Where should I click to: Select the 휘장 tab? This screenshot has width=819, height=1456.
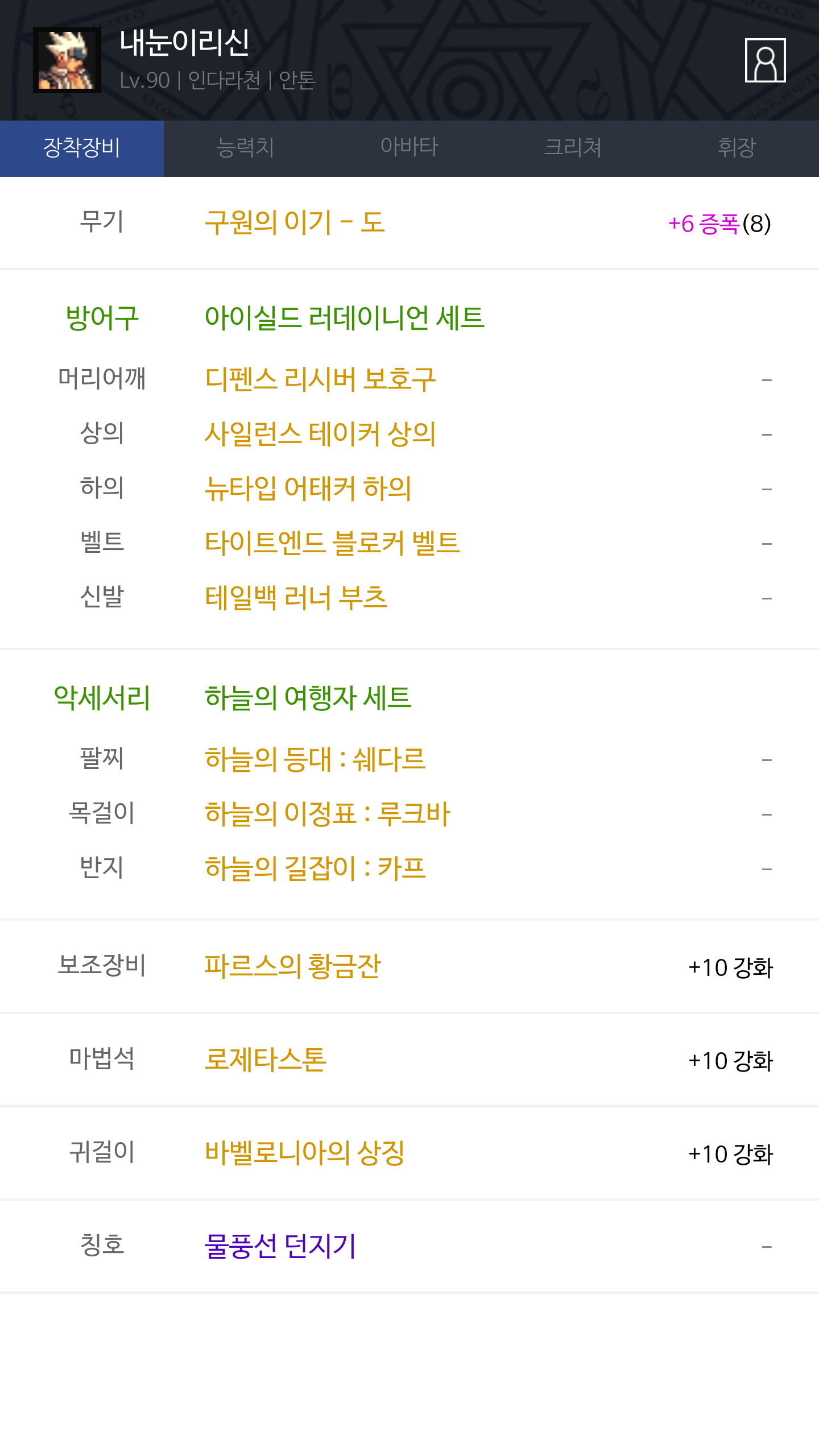737,148
